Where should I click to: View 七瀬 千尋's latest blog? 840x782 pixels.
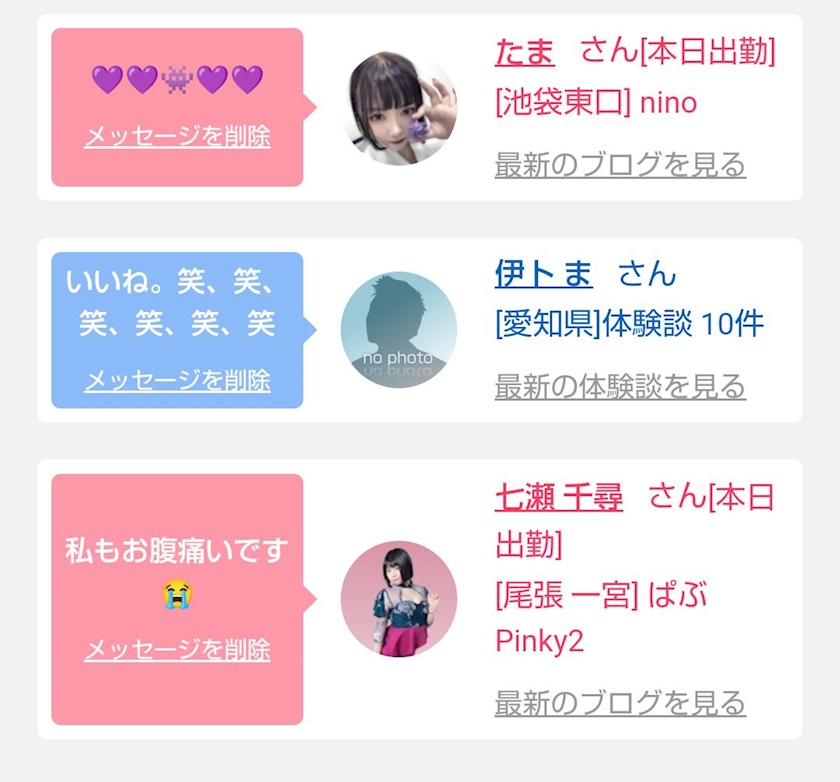click(x=620, y=703)
